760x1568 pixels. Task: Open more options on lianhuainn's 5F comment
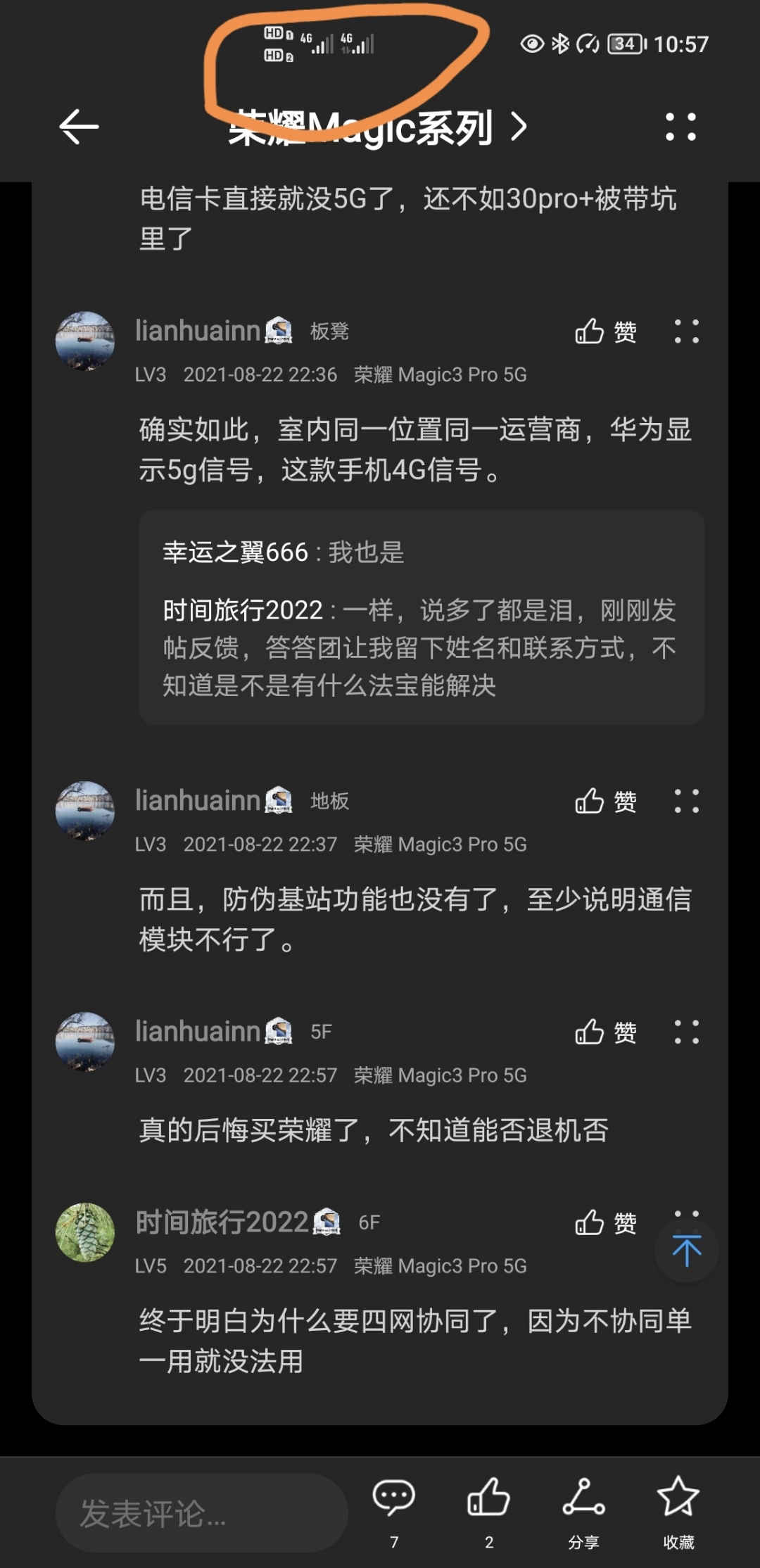click(686, 1032)
